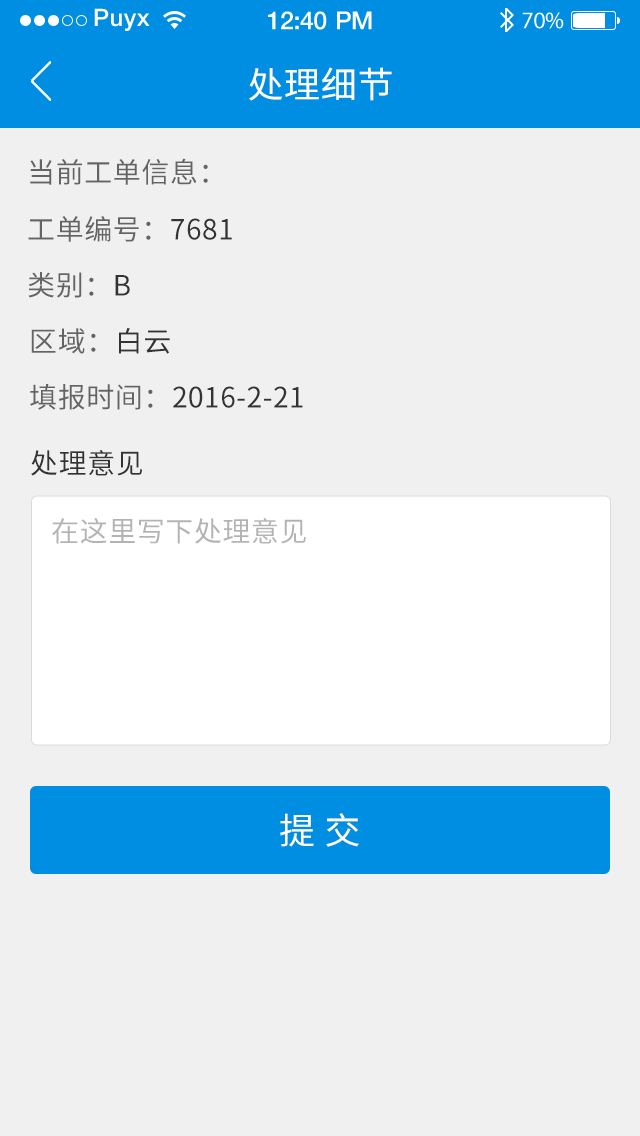Image resolution: width=640 pixels, height=1136 pixels.
Task: Go back using the header arrow
Action: point(41,81)
